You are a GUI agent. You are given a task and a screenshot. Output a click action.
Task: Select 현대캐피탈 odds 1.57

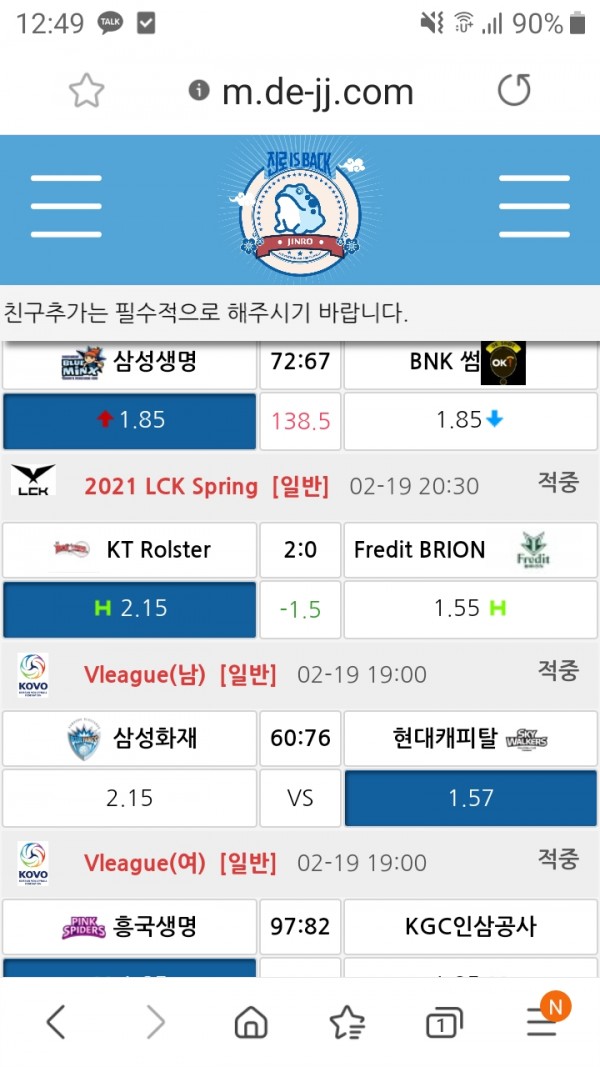tap(470, 797)
